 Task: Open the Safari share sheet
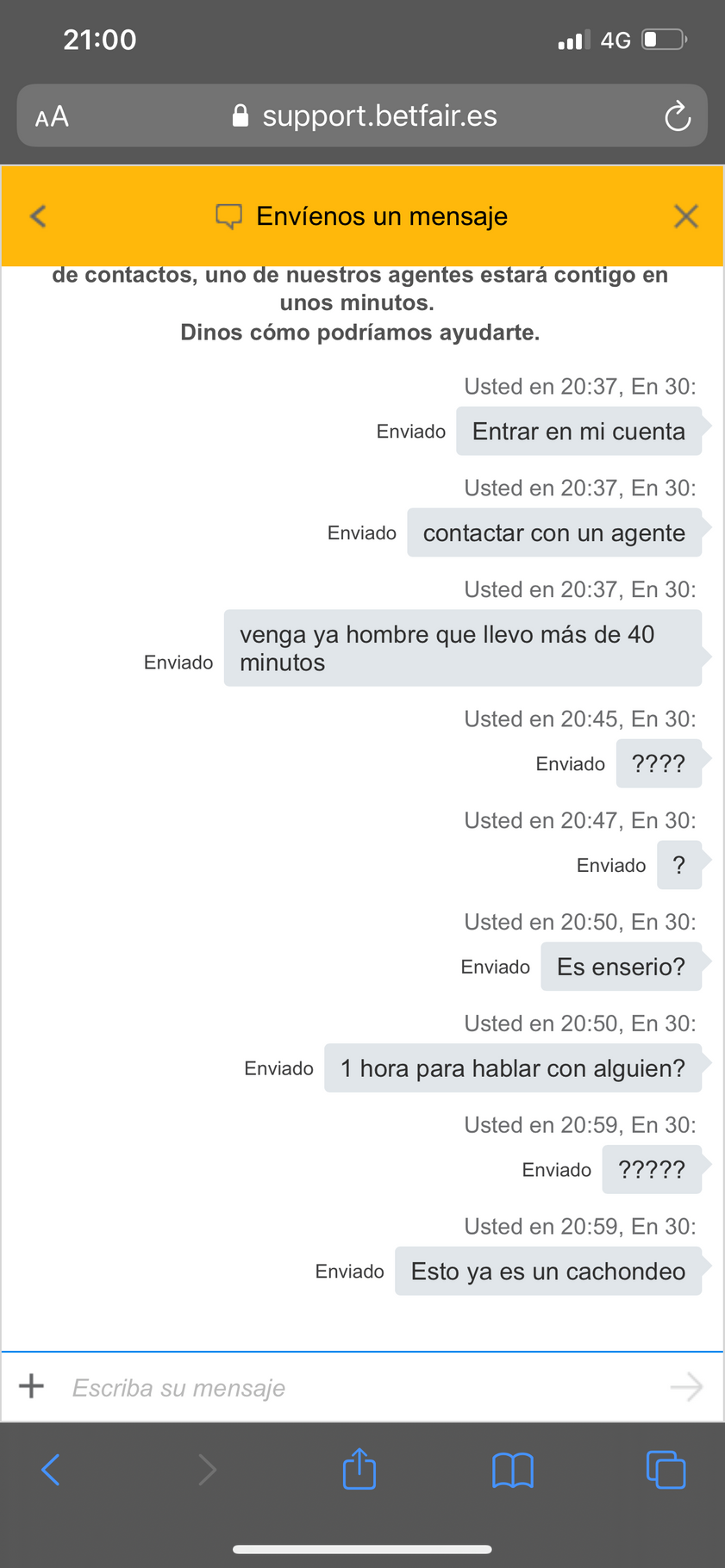[359, 1468]
